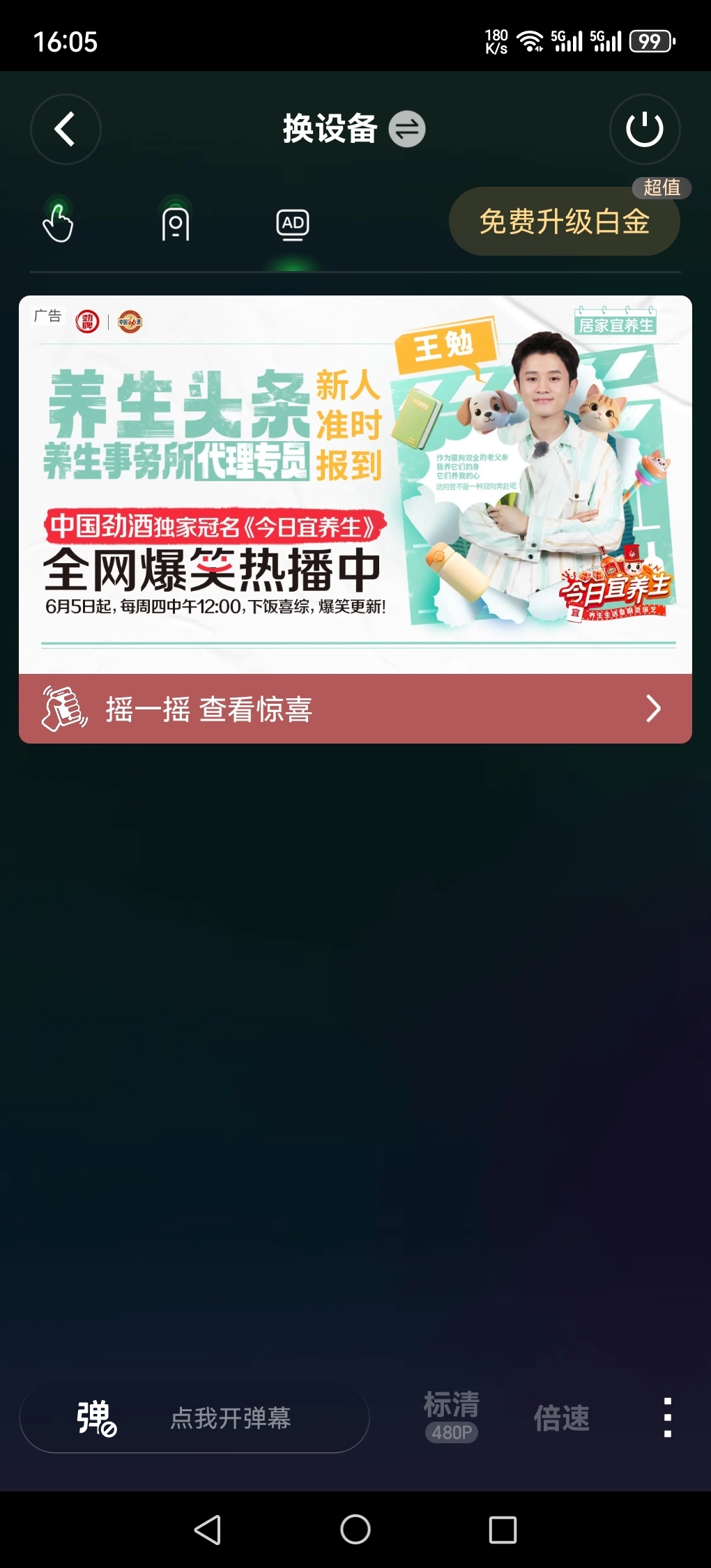Switch to the remote control tab
Viewport: 711px width, 1568px height.
[175, 224]
